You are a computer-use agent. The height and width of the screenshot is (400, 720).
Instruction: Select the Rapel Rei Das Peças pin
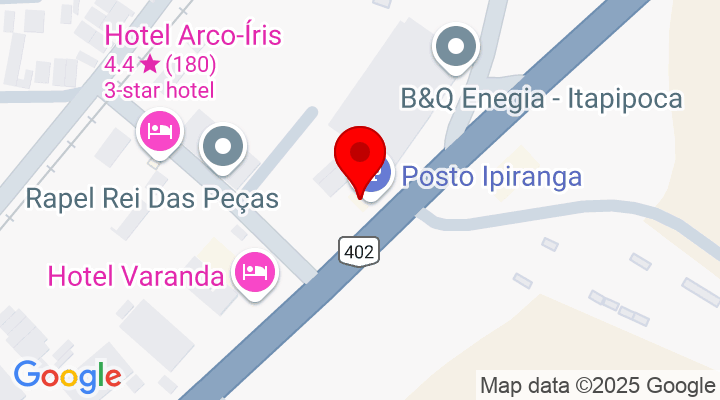(x=223, y=147)
